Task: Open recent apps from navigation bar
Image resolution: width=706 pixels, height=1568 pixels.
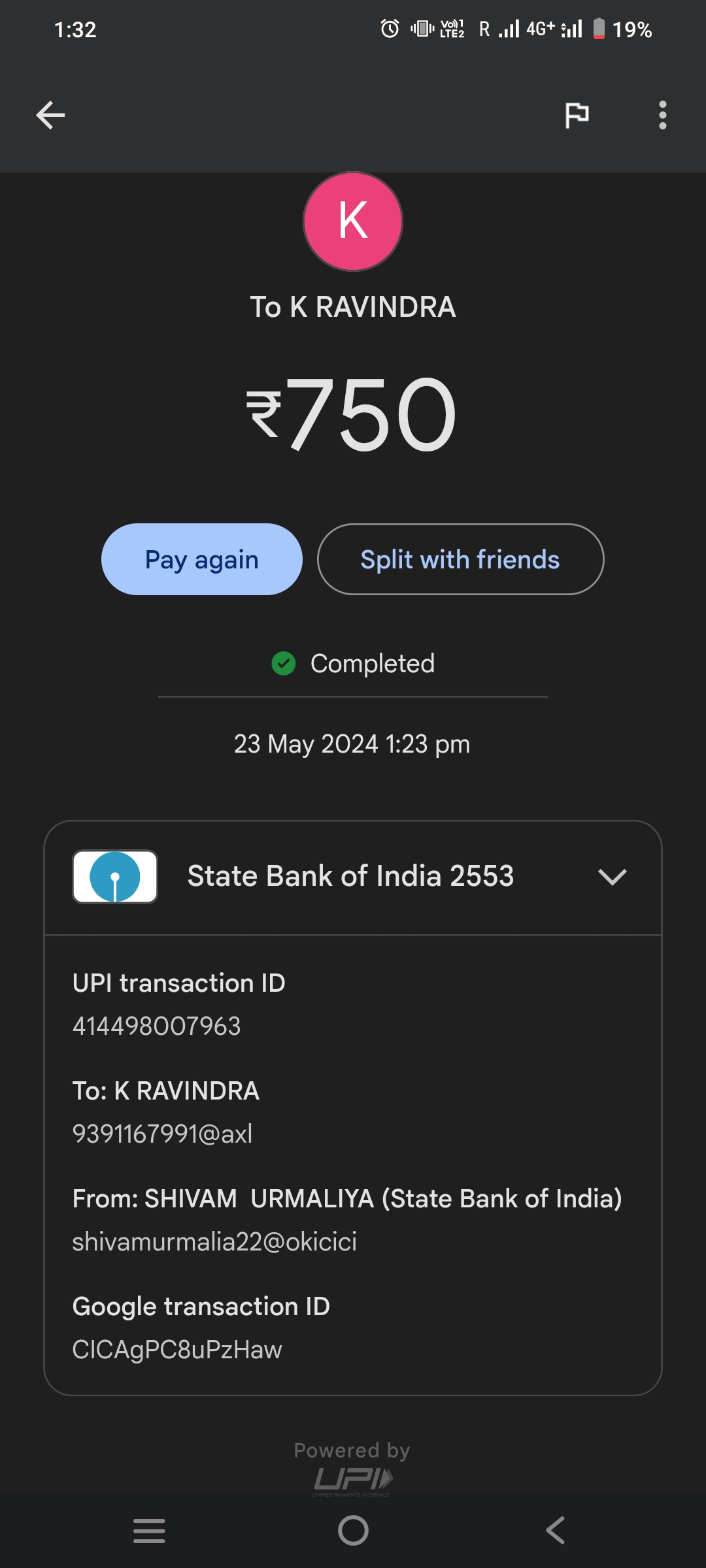Action: [149, 1530]
